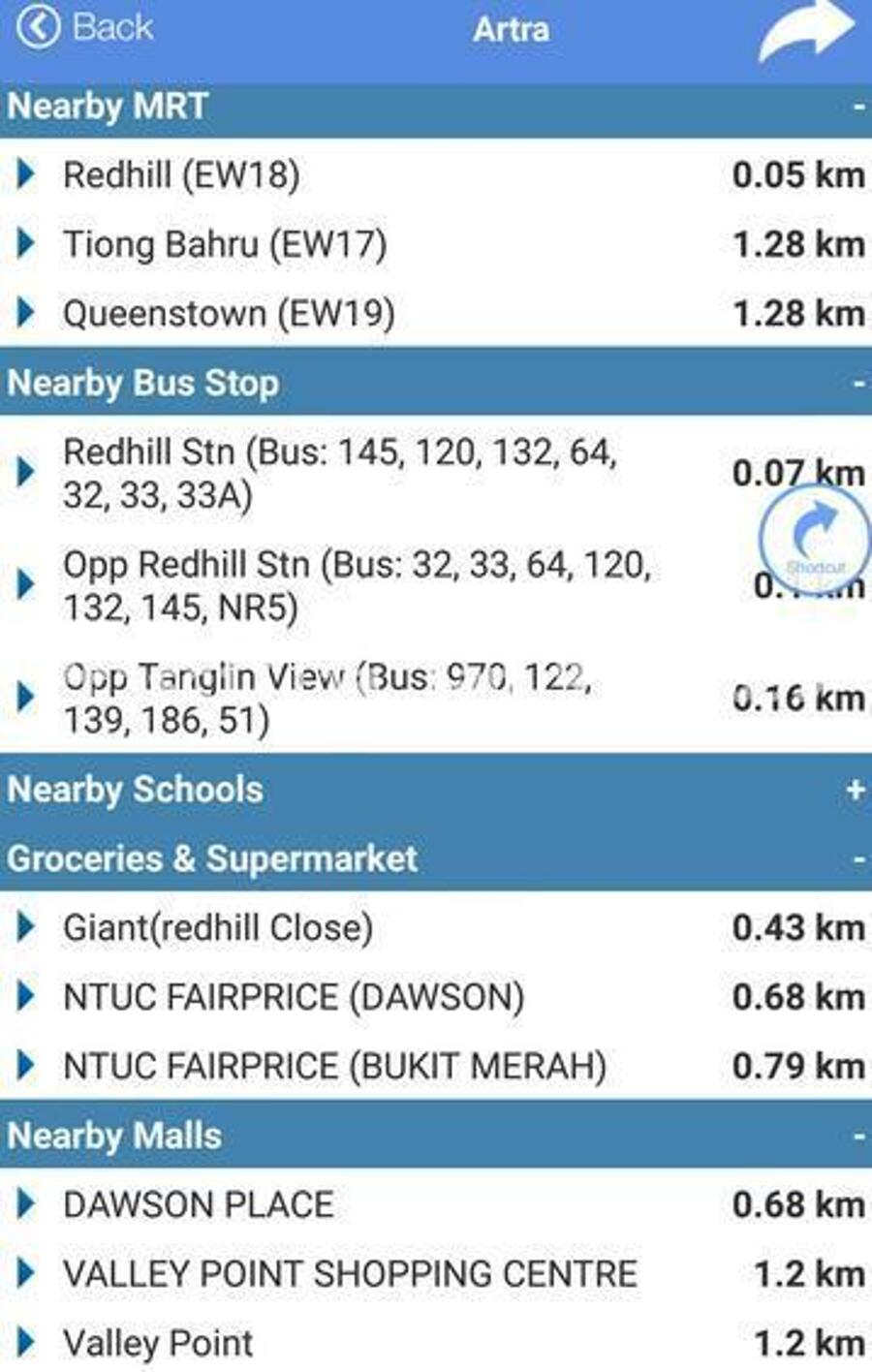872x1372 pixels.
Task: Tap the floating Shootout share button
Action: (814, 537)
